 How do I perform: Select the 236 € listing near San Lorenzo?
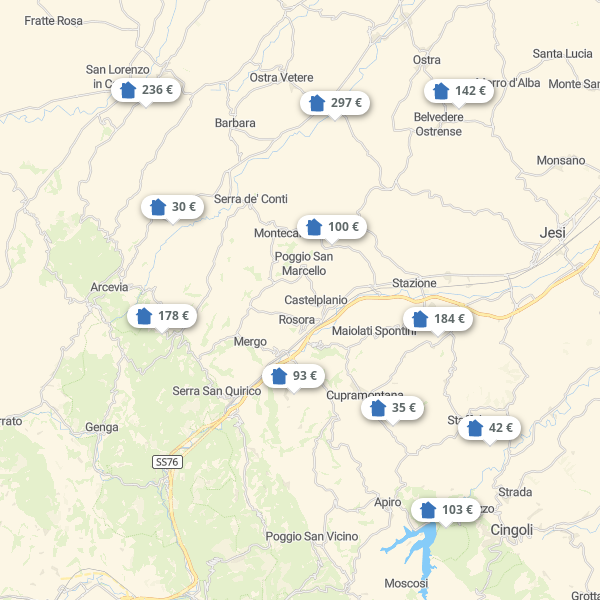(x=146, y=90)
